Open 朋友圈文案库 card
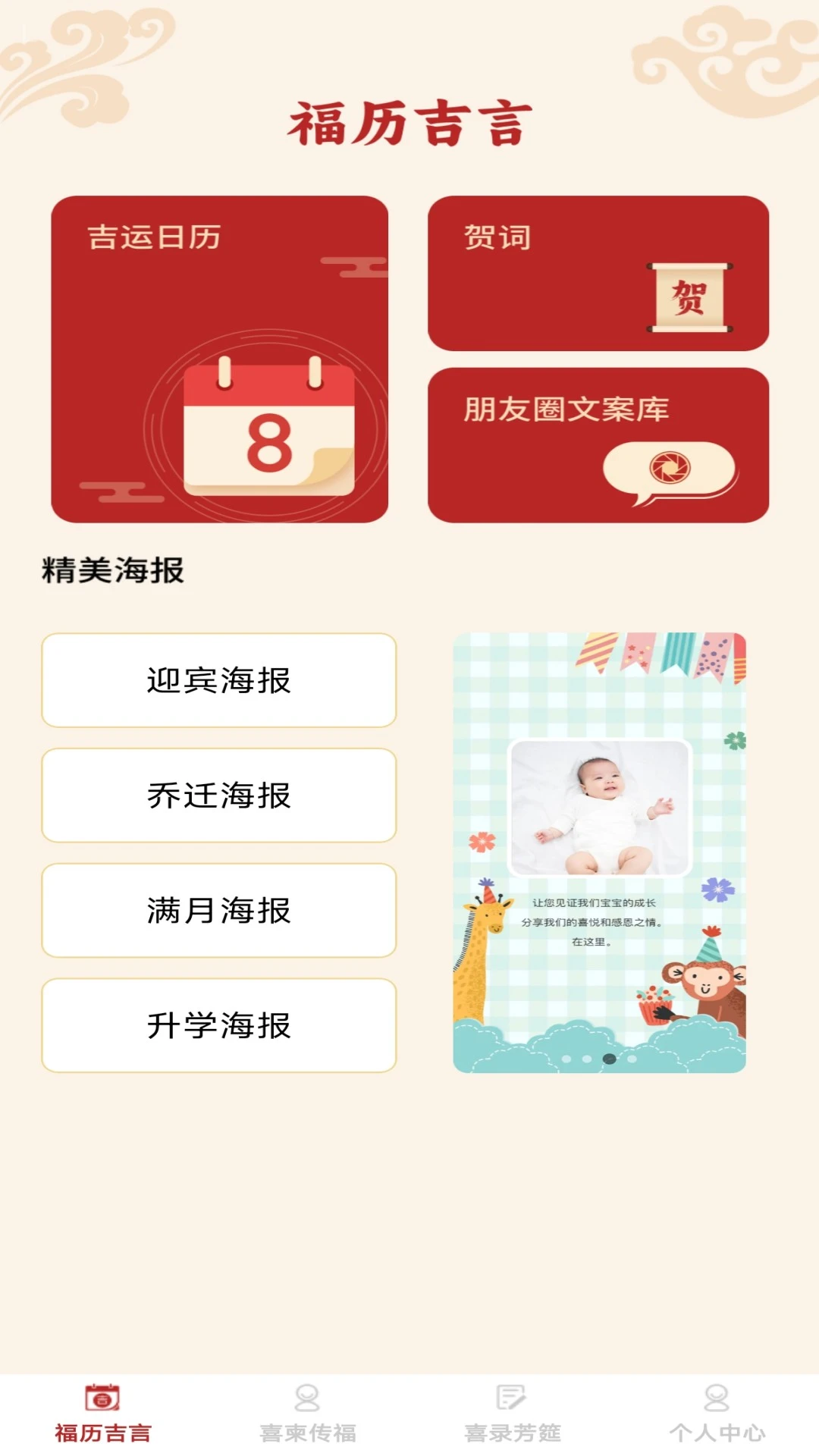 point(598,445)
